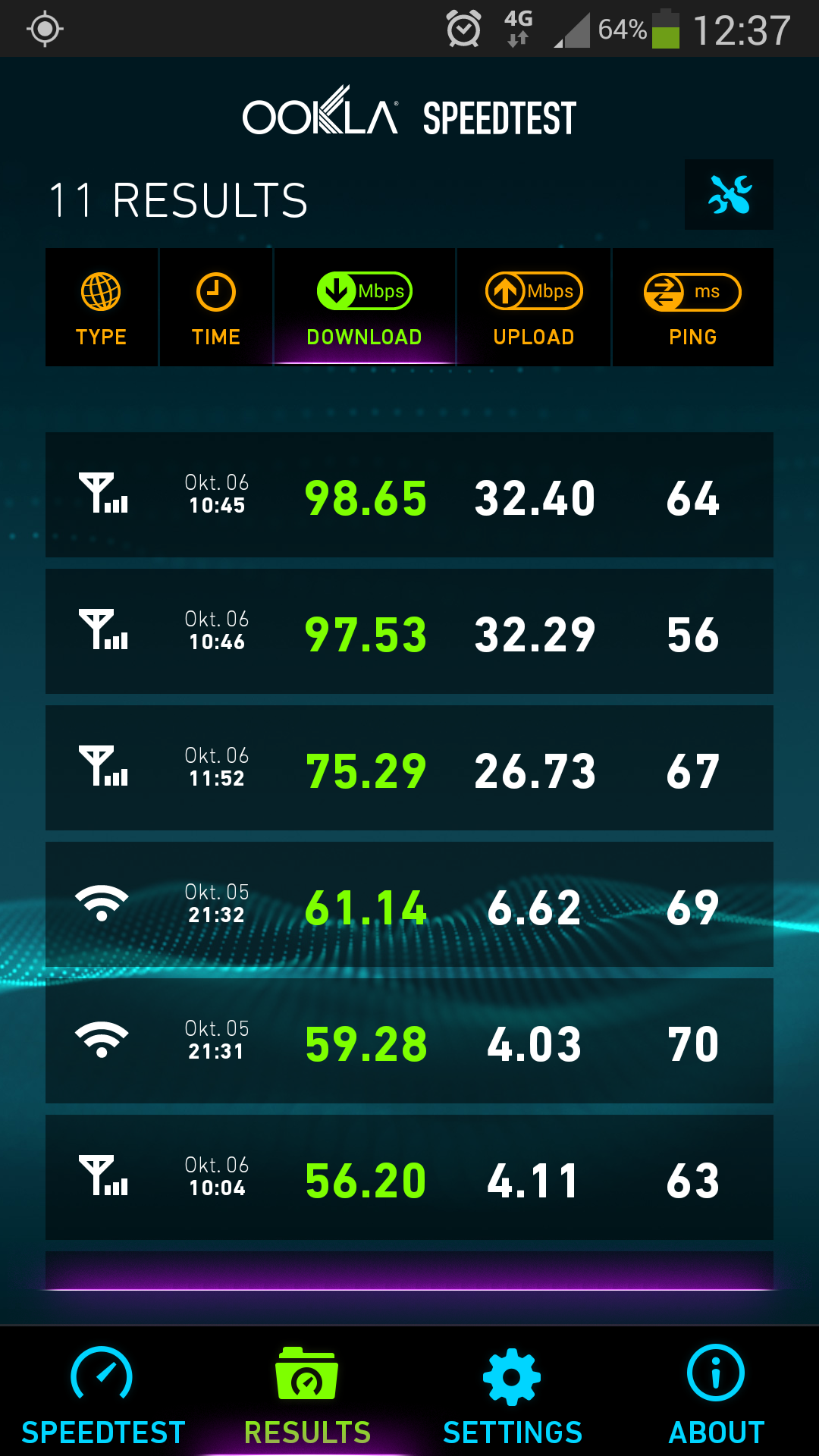Open the 56.20 Mbps download result
The image size is (819, 1456).
tap(409, 1178)
